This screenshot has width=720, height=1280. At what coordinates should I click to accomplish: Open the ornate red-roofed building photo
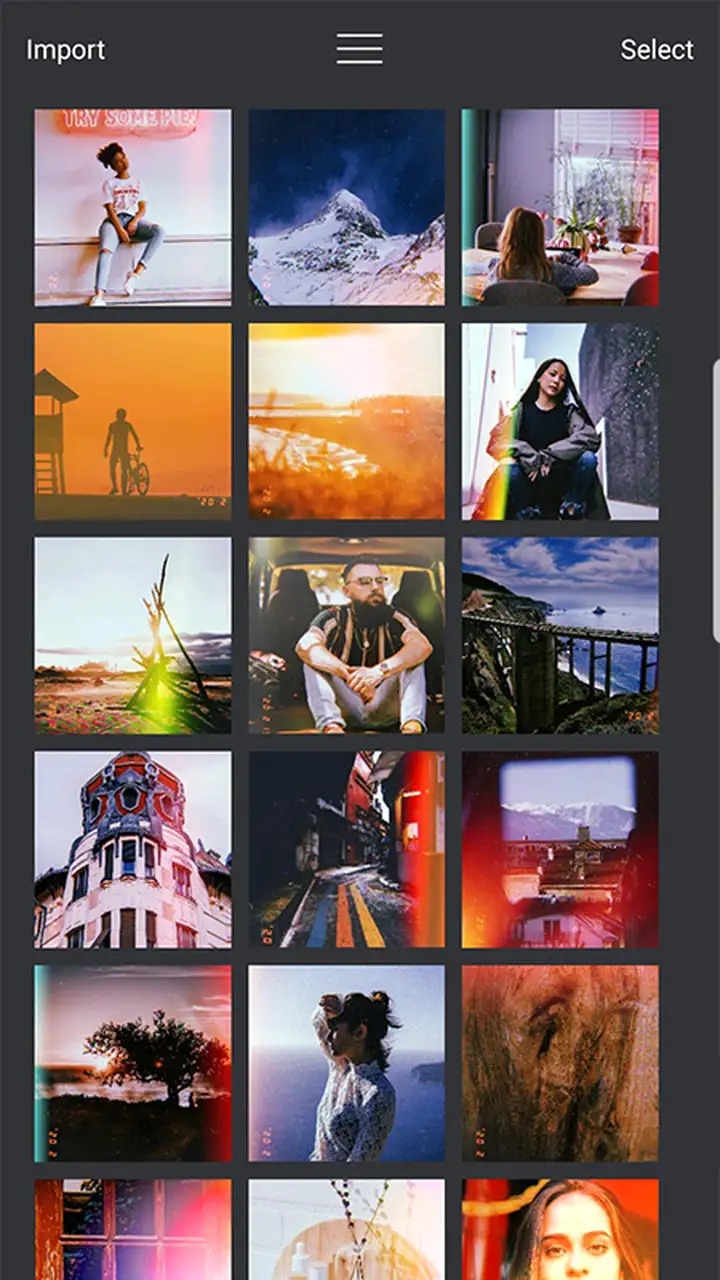pyautogui.click(x=133, y=850)
